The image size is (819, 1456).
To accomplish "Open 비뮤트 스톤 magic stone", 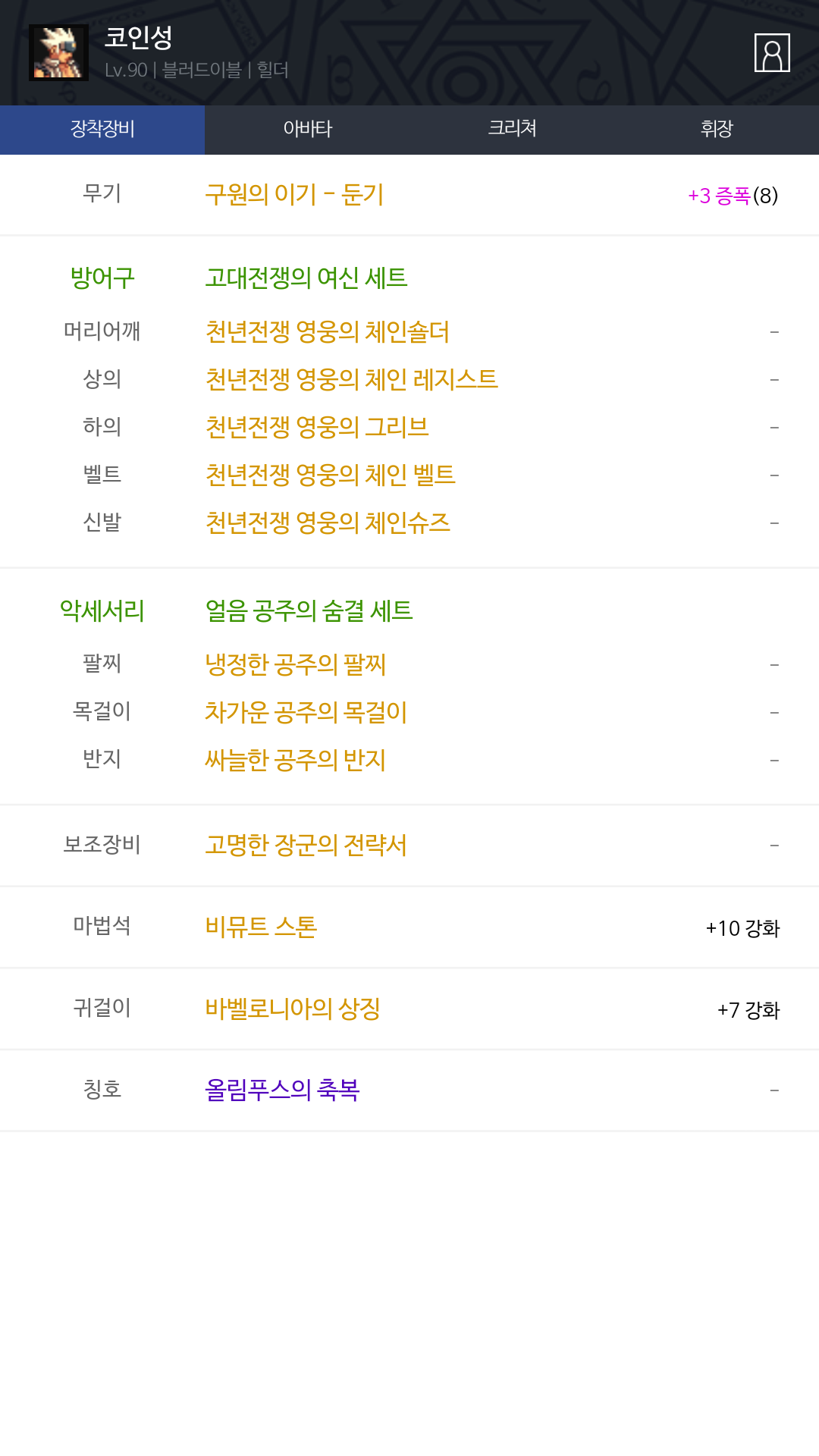I will point(261,927).
